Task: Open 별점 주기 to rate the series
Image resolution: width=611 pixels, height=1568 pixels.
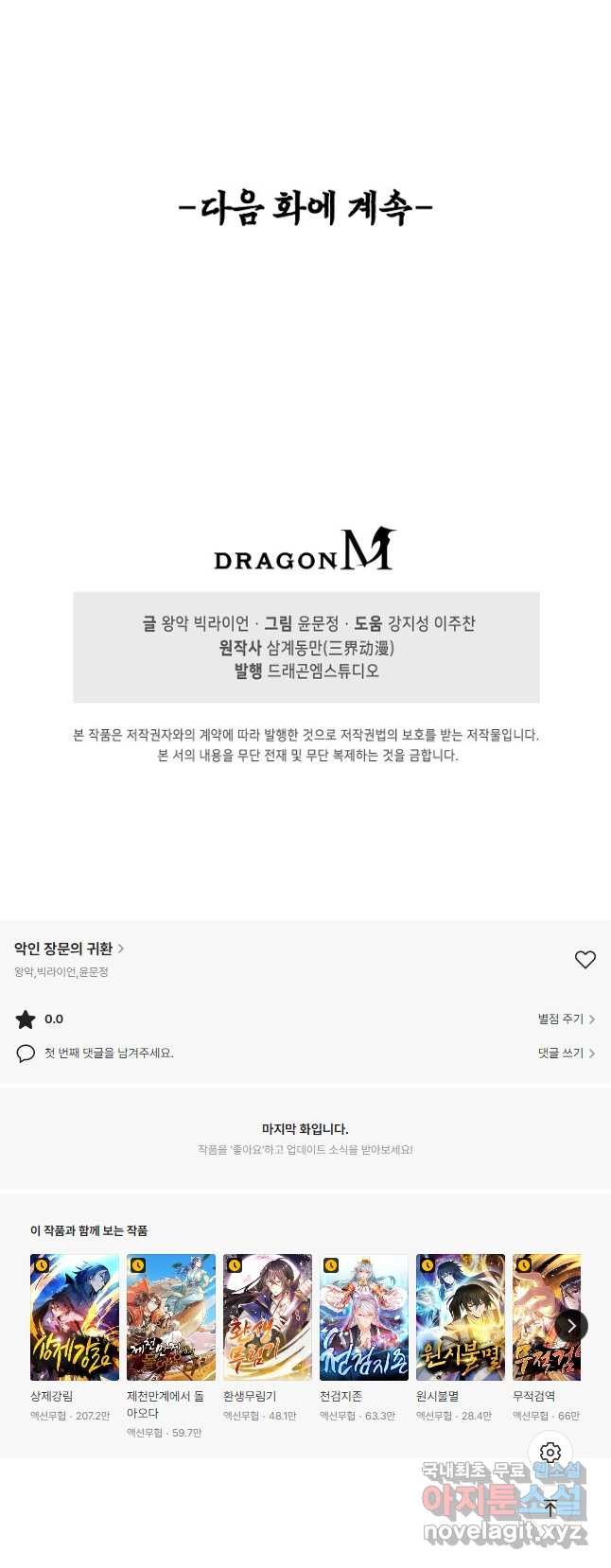Action: tap(566, 1019)
